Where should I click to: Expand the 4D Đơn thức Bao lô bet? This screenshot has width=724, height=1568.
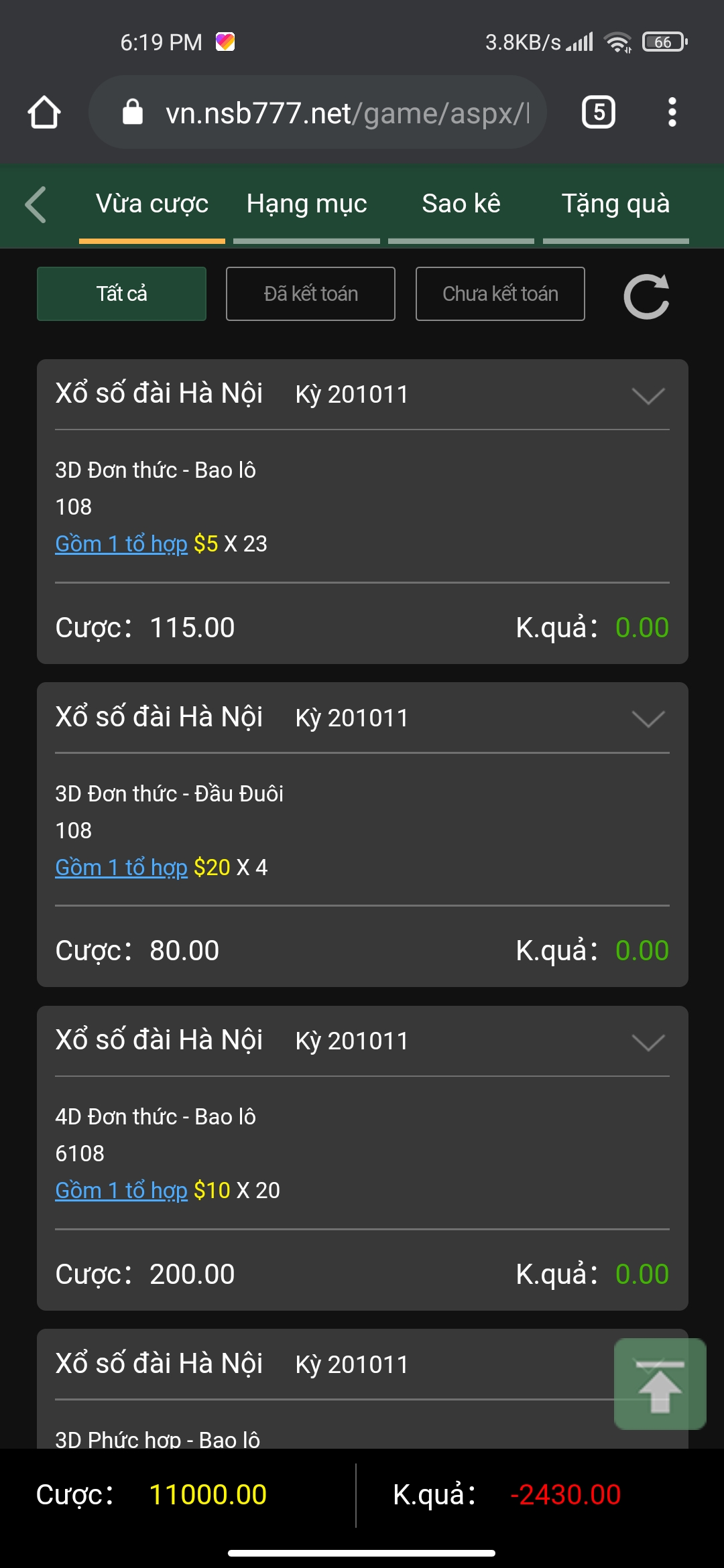[x=648, y=1042]
